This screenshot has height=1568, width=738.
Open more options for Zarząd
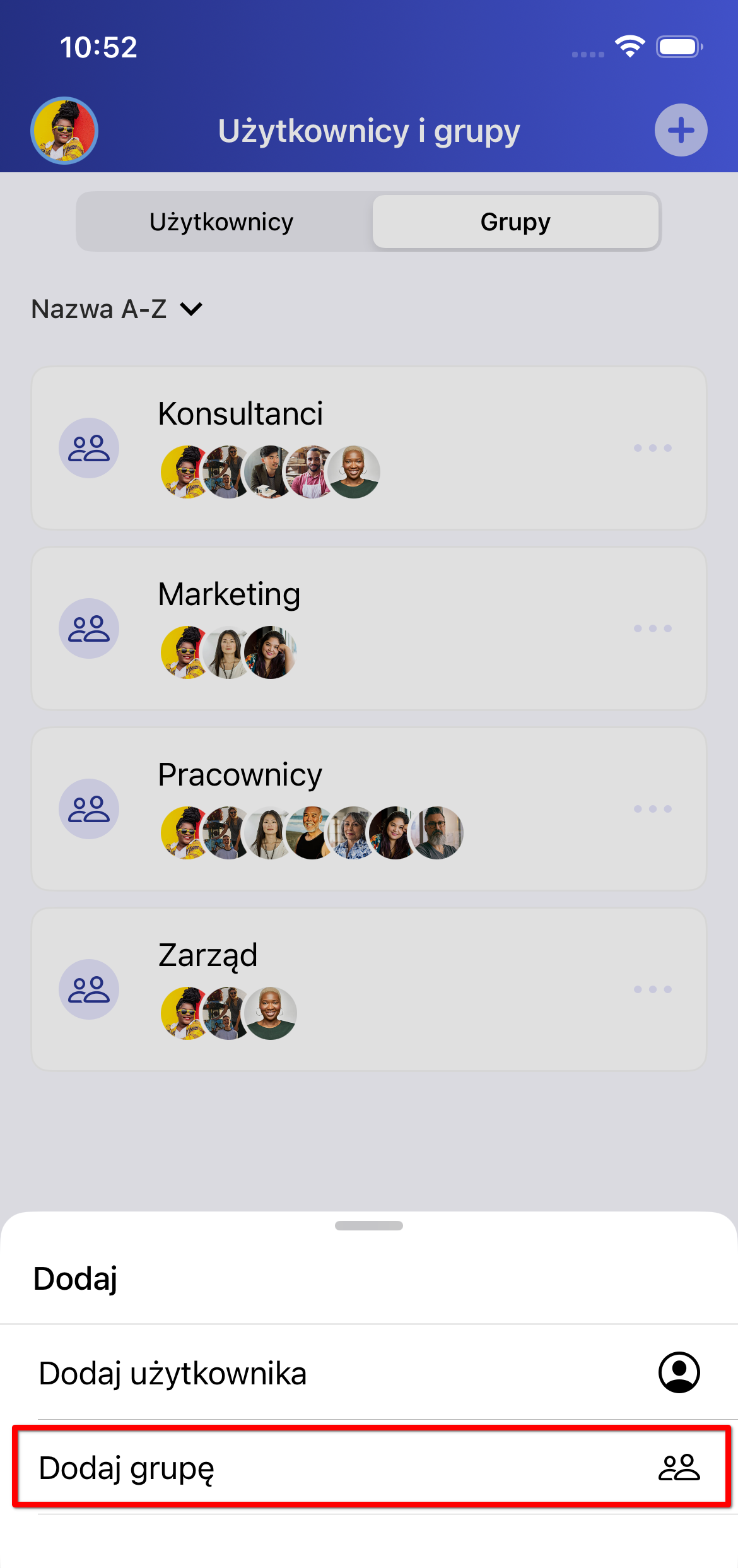click(653, 989)
